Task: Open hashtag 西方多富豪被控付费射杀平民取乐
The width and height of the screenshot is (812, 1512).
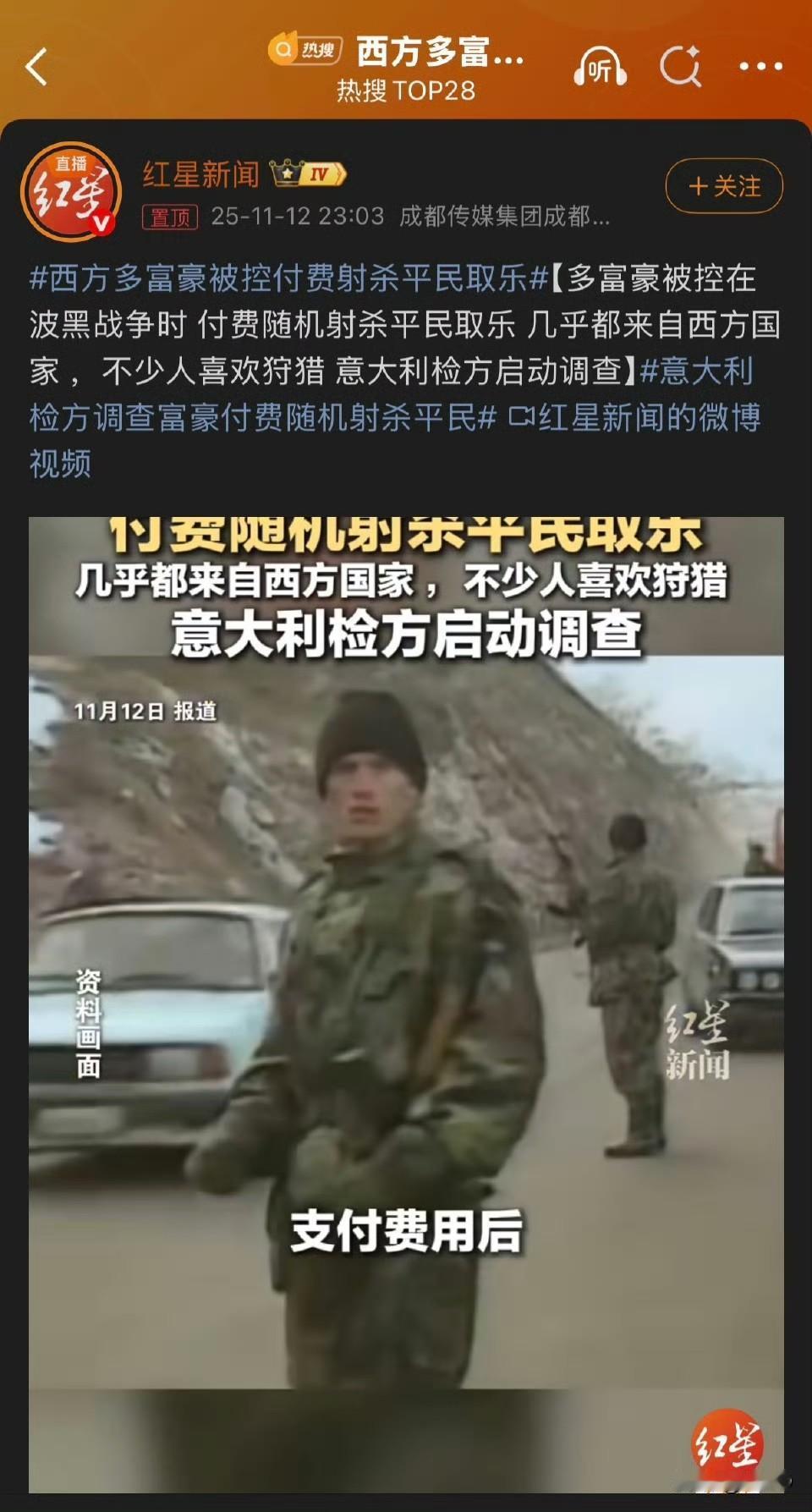Action: pyautogui.click(x=288, y=278)
